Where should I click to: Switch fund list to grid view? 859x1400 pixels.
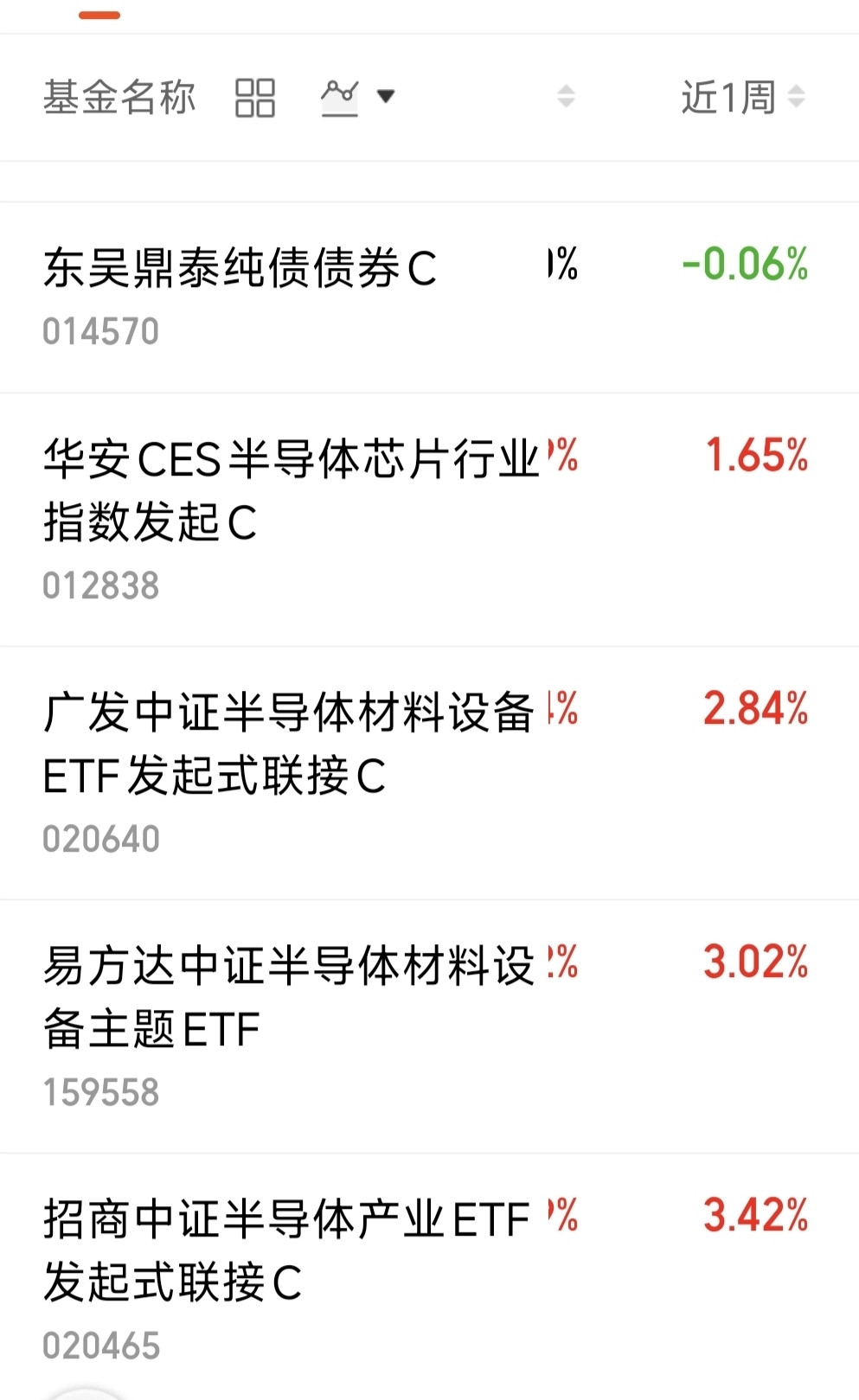click(255, 98)
